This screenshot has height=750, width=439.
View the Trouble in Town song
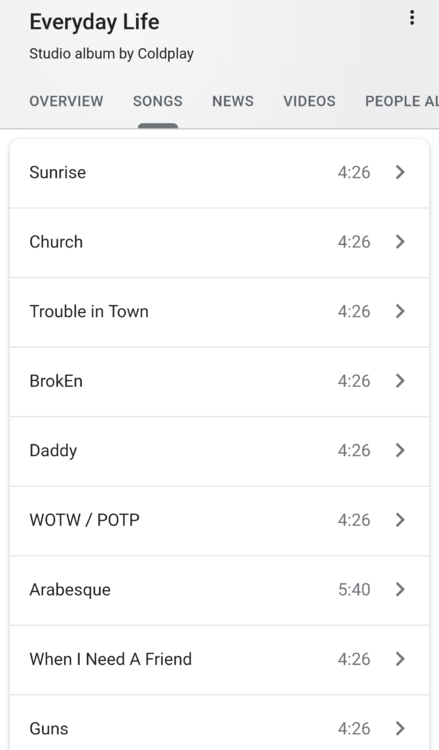(220, 312)
